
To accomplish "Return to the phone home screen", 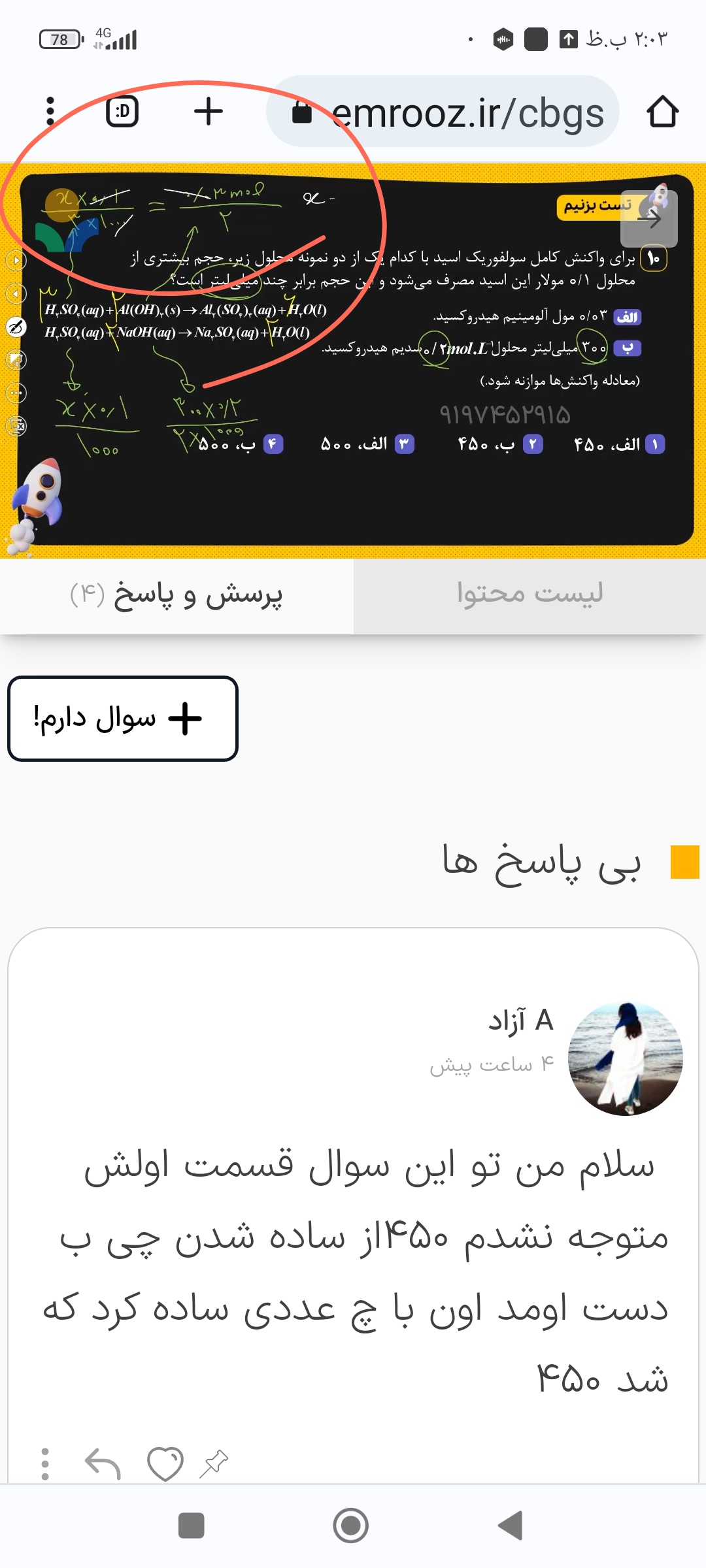I will click(x=351, y=1526).
